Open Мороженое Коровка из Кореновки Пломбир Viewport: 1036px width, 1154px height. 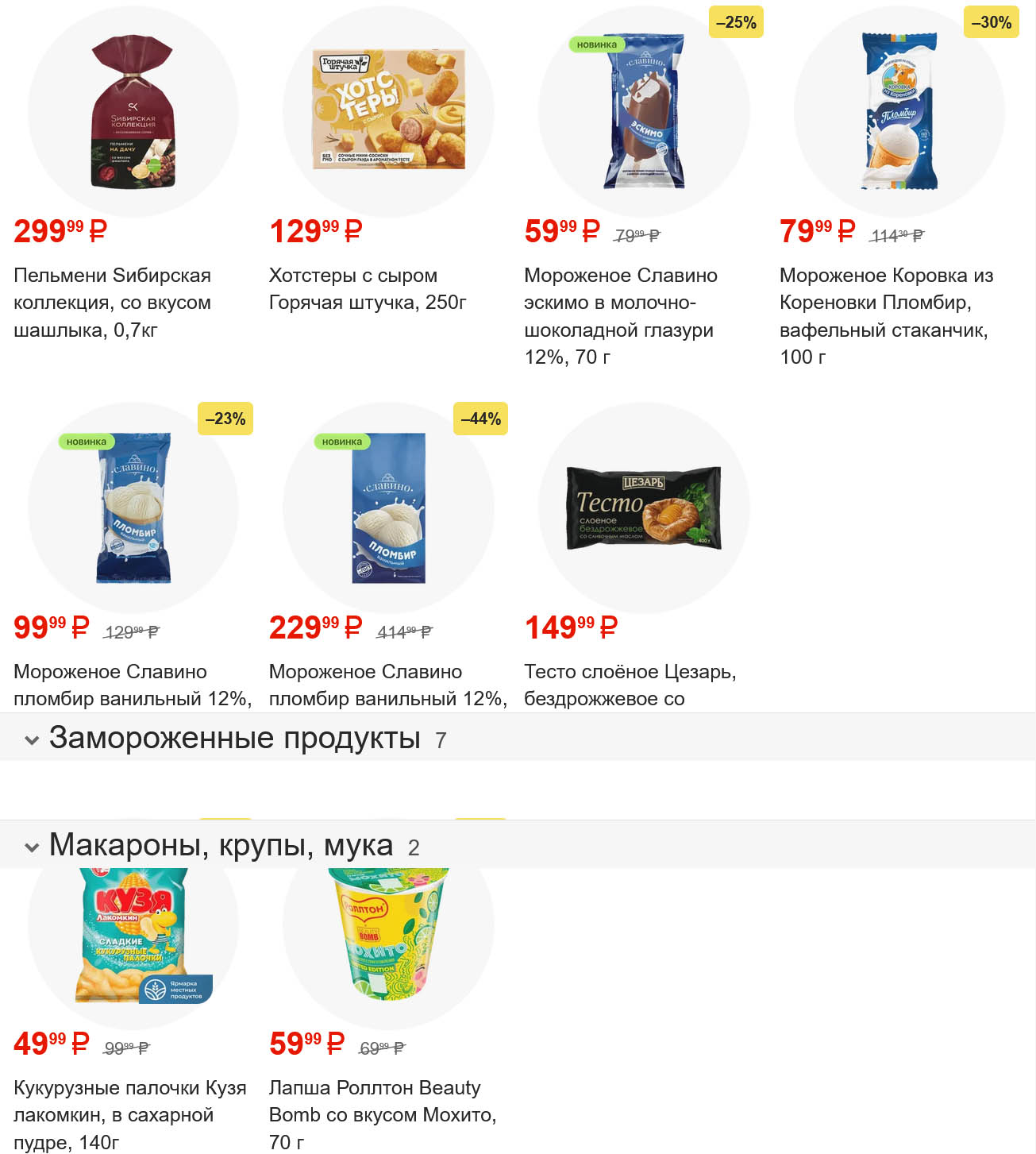(x=899, y=111)
